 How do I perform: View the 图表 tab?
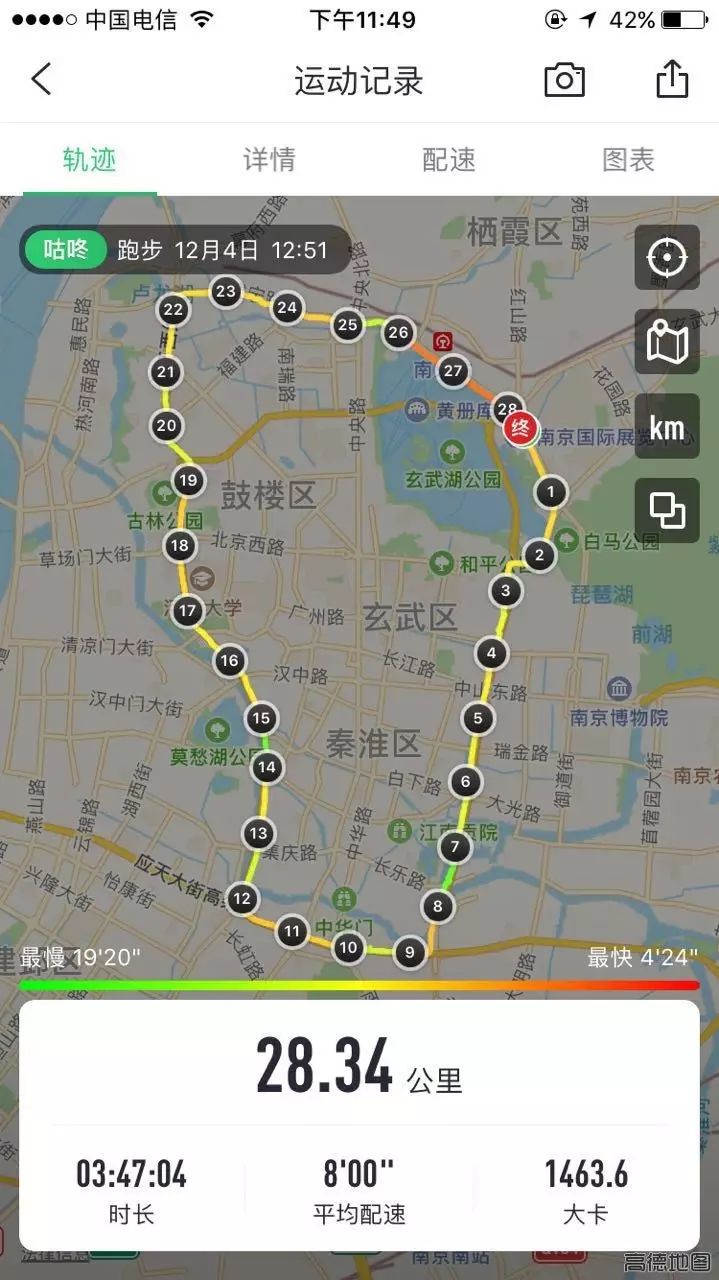(628, 160)
